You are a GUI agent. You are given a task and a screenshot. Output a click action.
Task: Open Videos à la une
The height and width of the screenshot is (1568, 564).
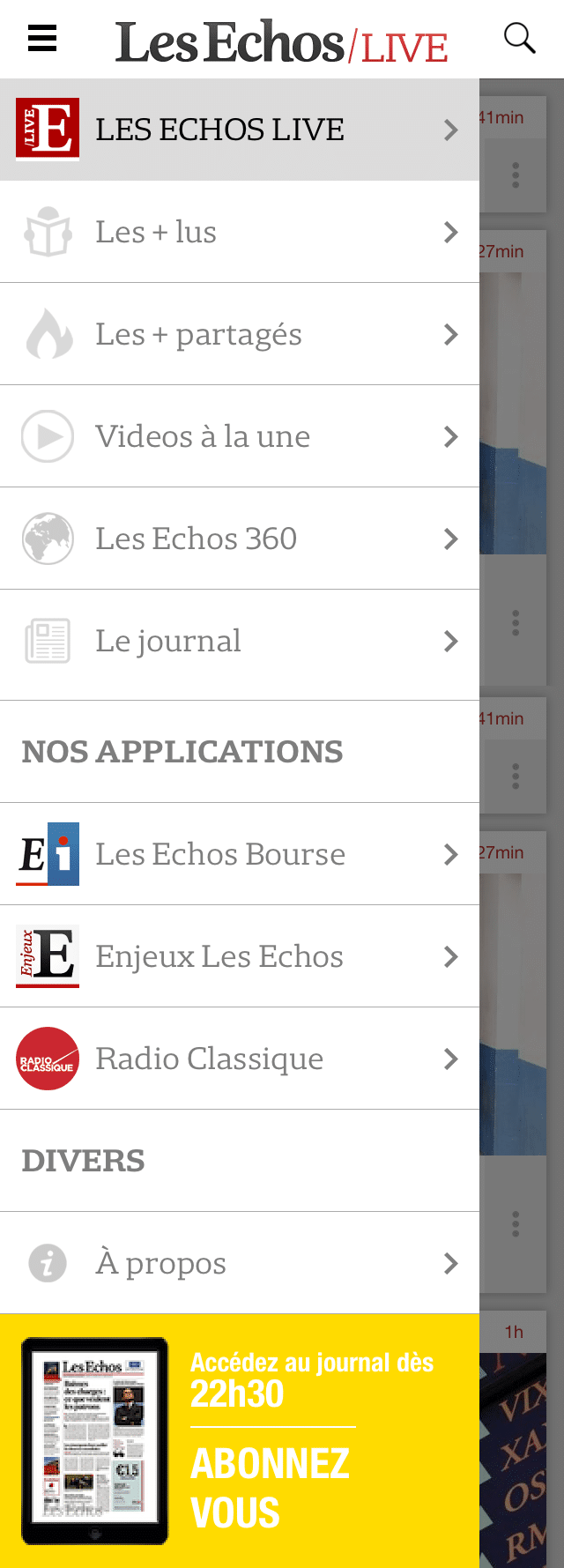tap(238, 436)
